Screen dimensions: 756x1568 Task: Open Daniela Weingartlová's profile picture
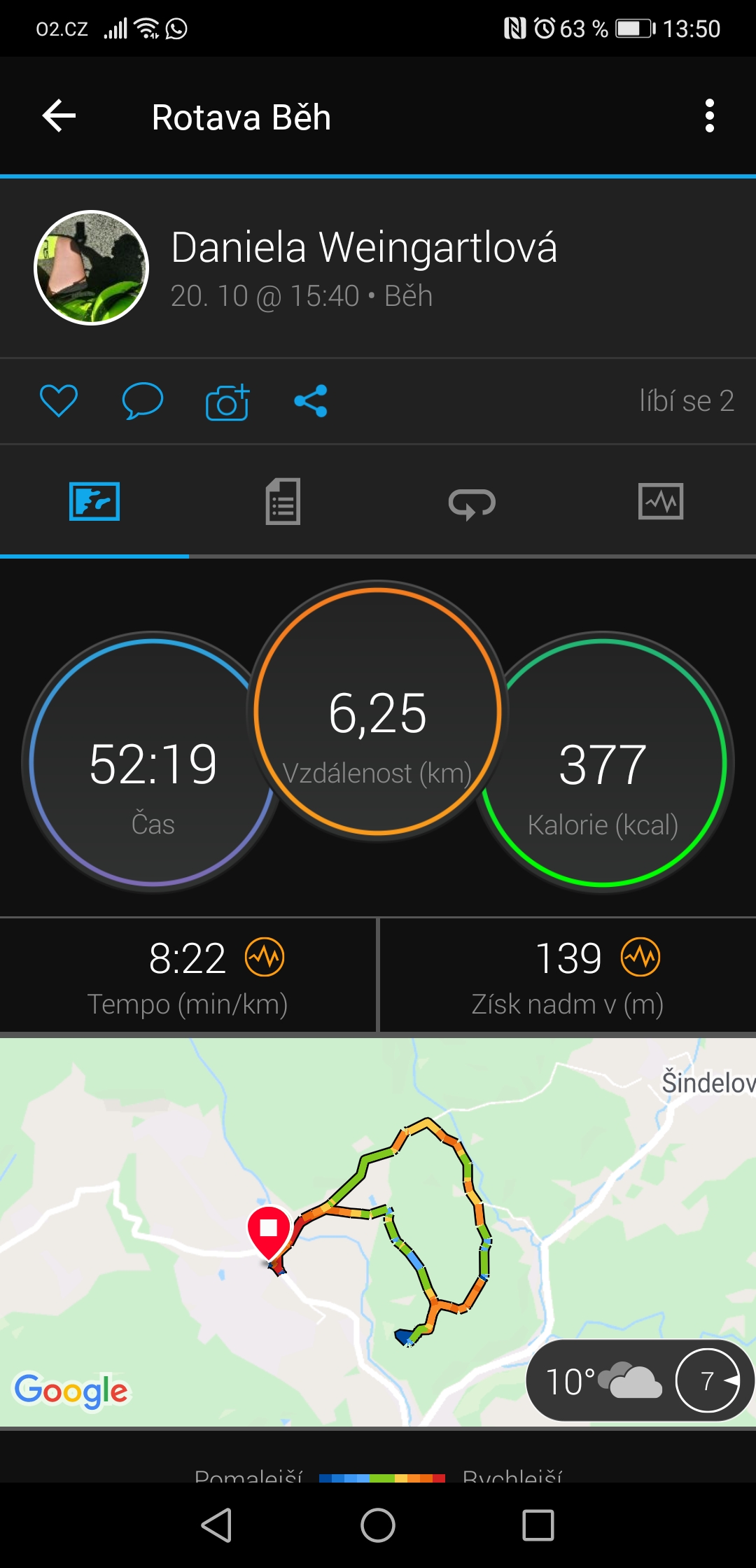pyautogui.click(x=92, y=267)
